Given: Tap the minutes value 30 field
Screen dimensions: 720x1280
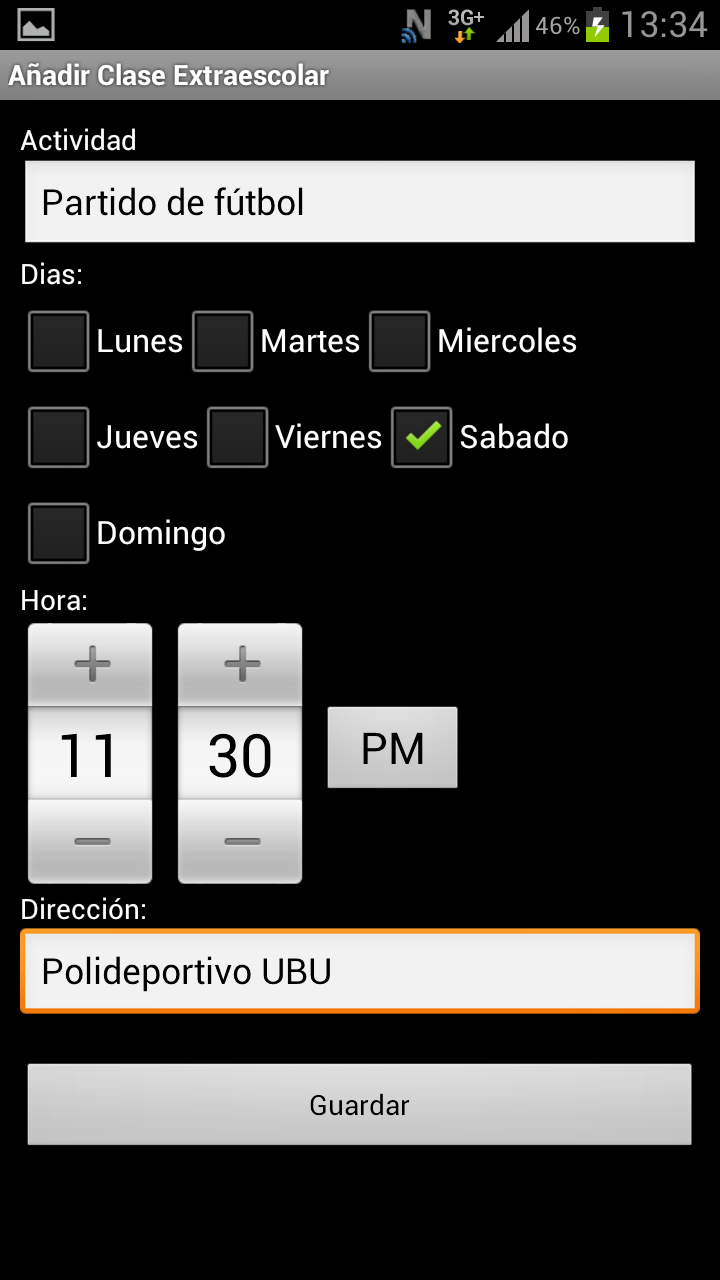Looking at the screenshot, I should [240, 754].
